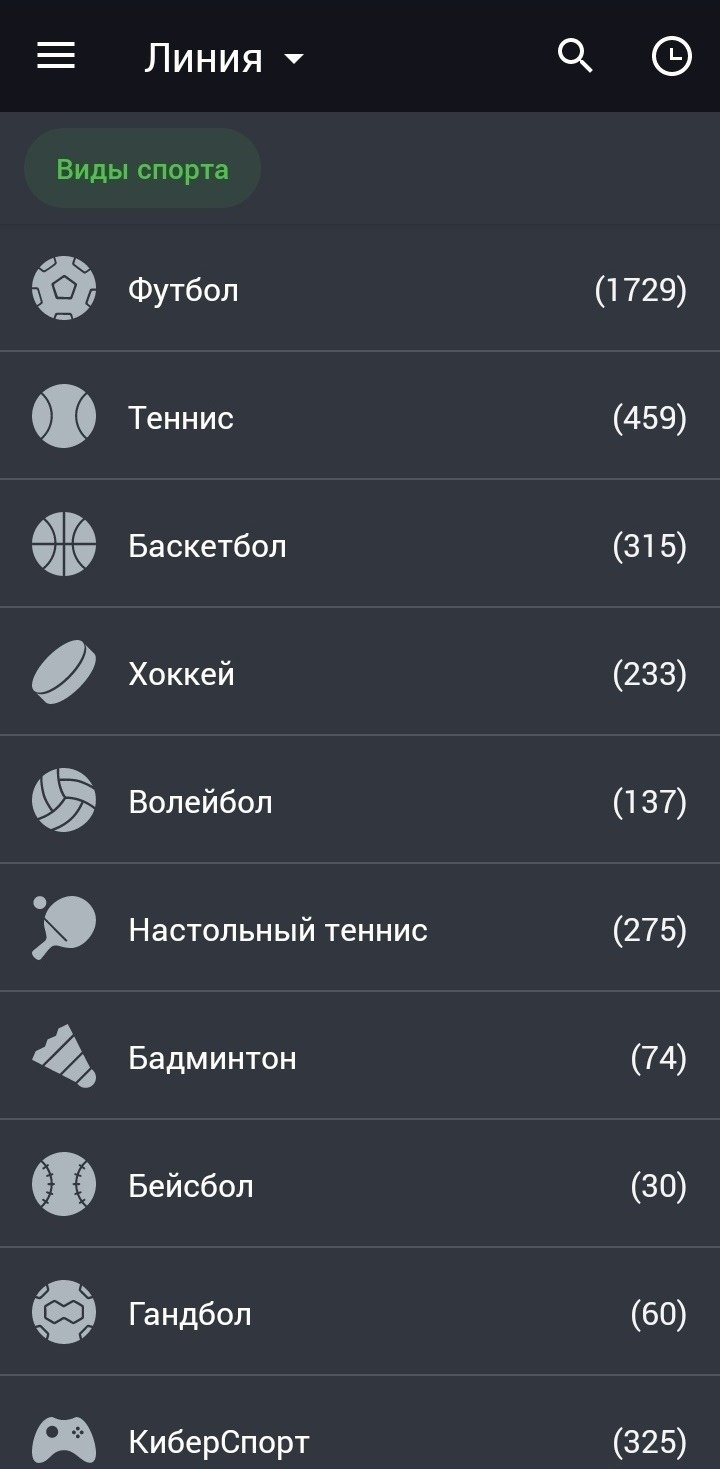Open the Бейсбол category

tap(190, 1186)
